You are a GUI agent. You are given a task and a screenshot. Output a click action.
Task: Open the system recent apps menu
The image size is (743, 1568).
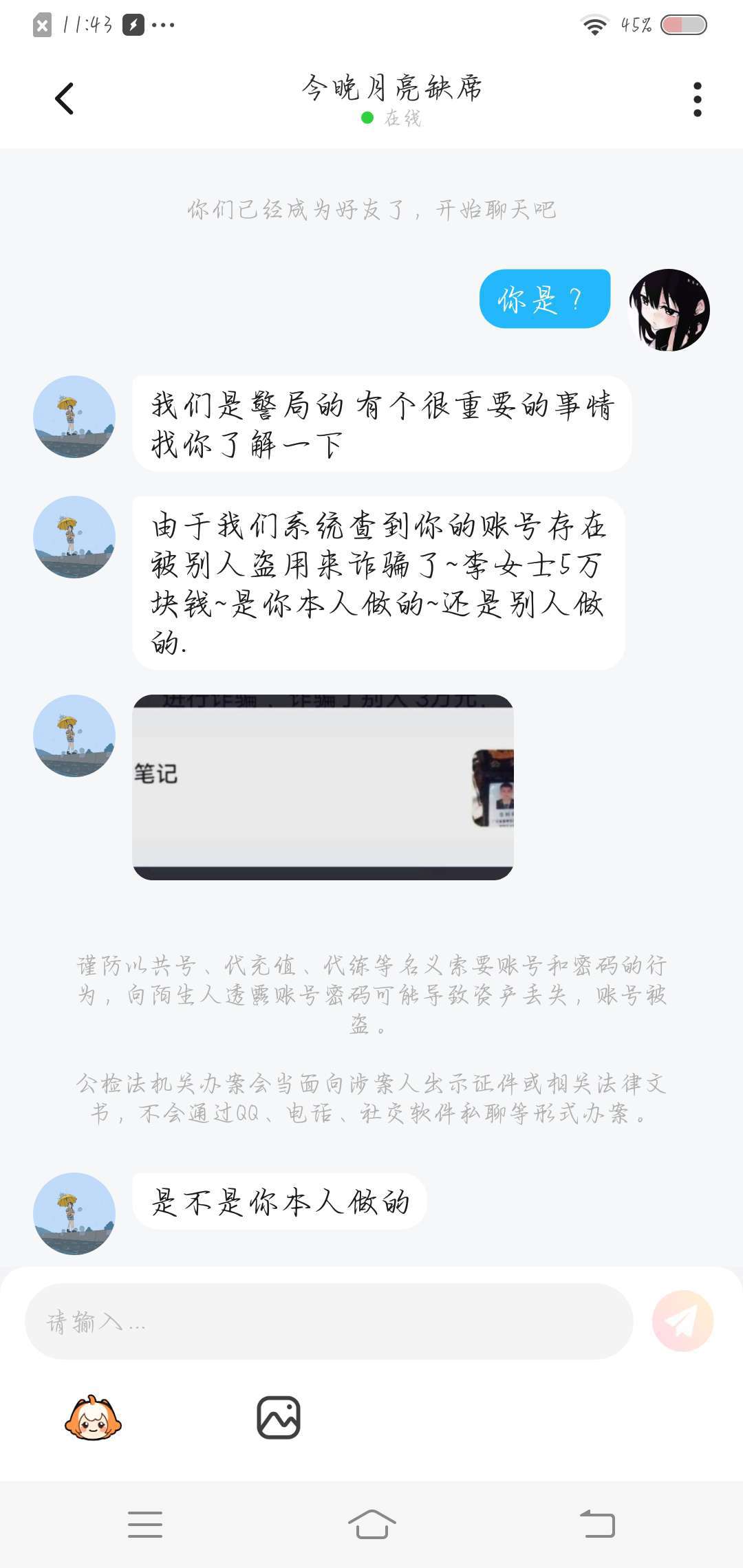(145, 1525)
